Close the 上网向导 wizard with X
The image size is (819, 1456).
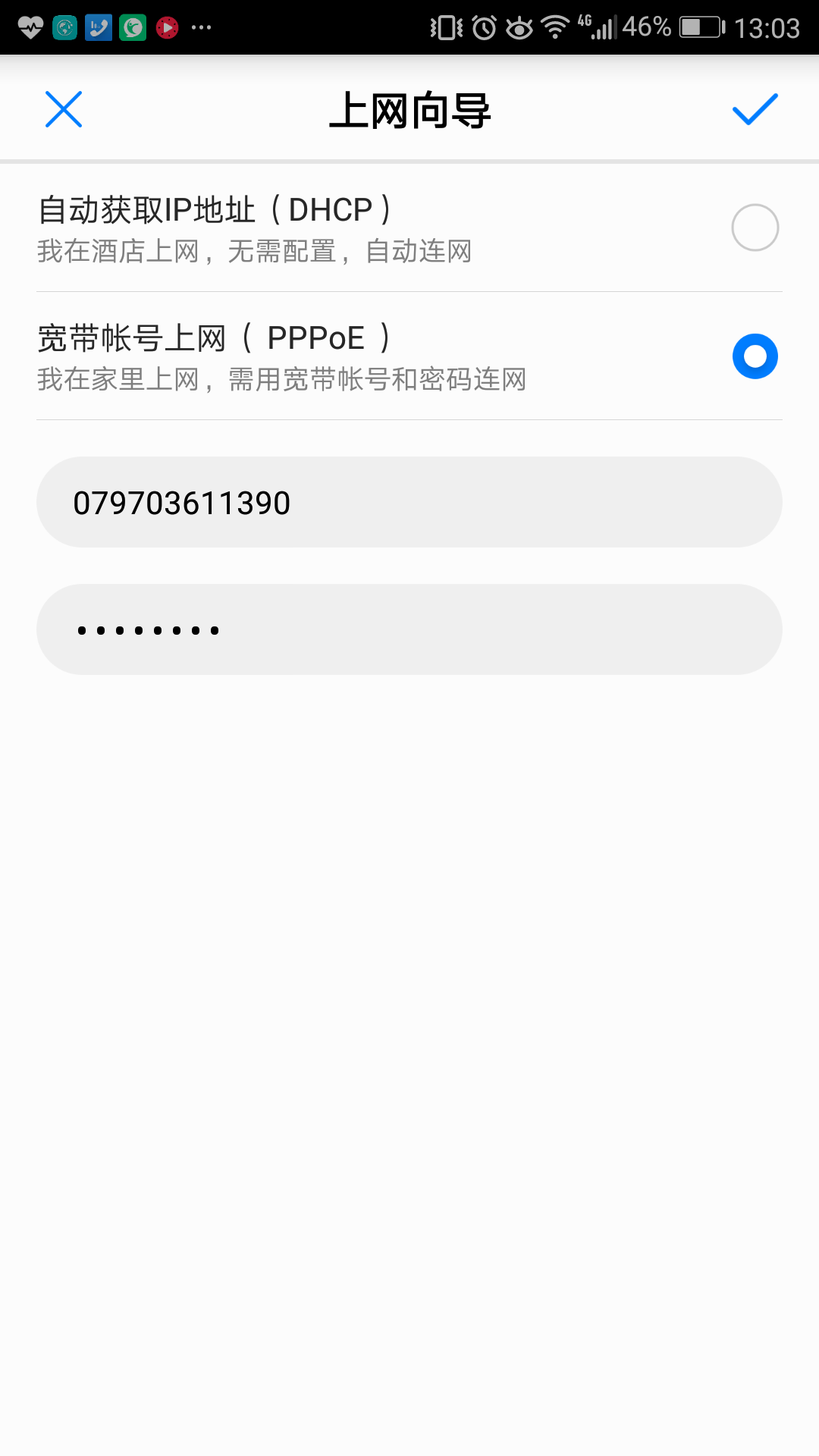coord(64,109)
